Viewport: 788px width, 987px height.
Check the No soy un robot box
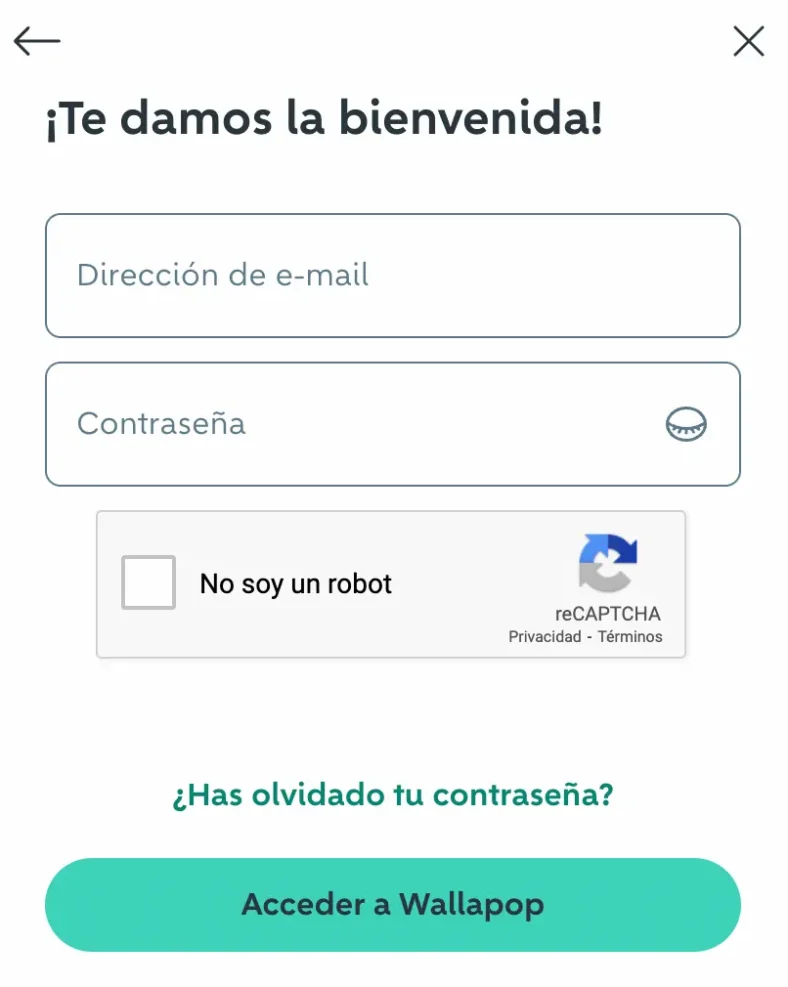(148, 582)
